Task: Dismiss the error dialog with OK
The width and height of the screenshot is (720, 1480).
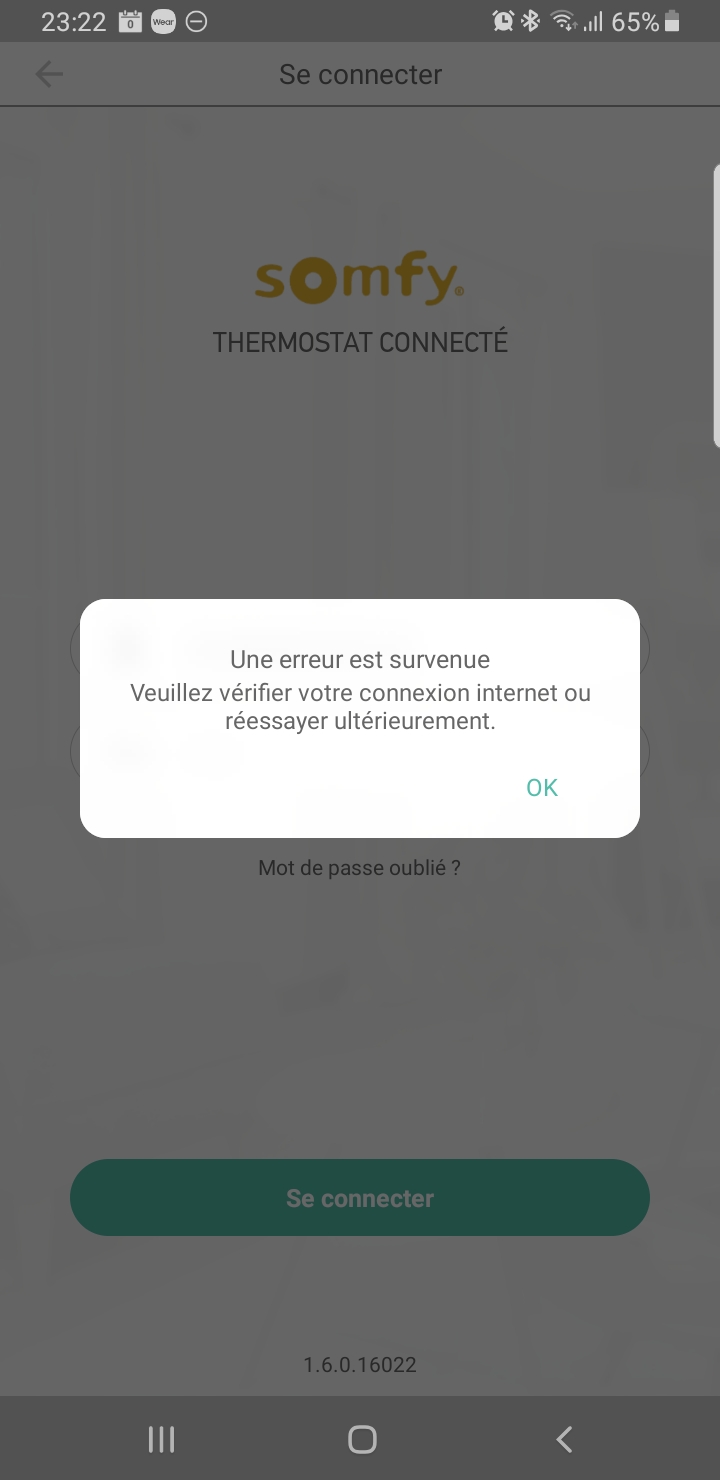Action: coord(541,788)
